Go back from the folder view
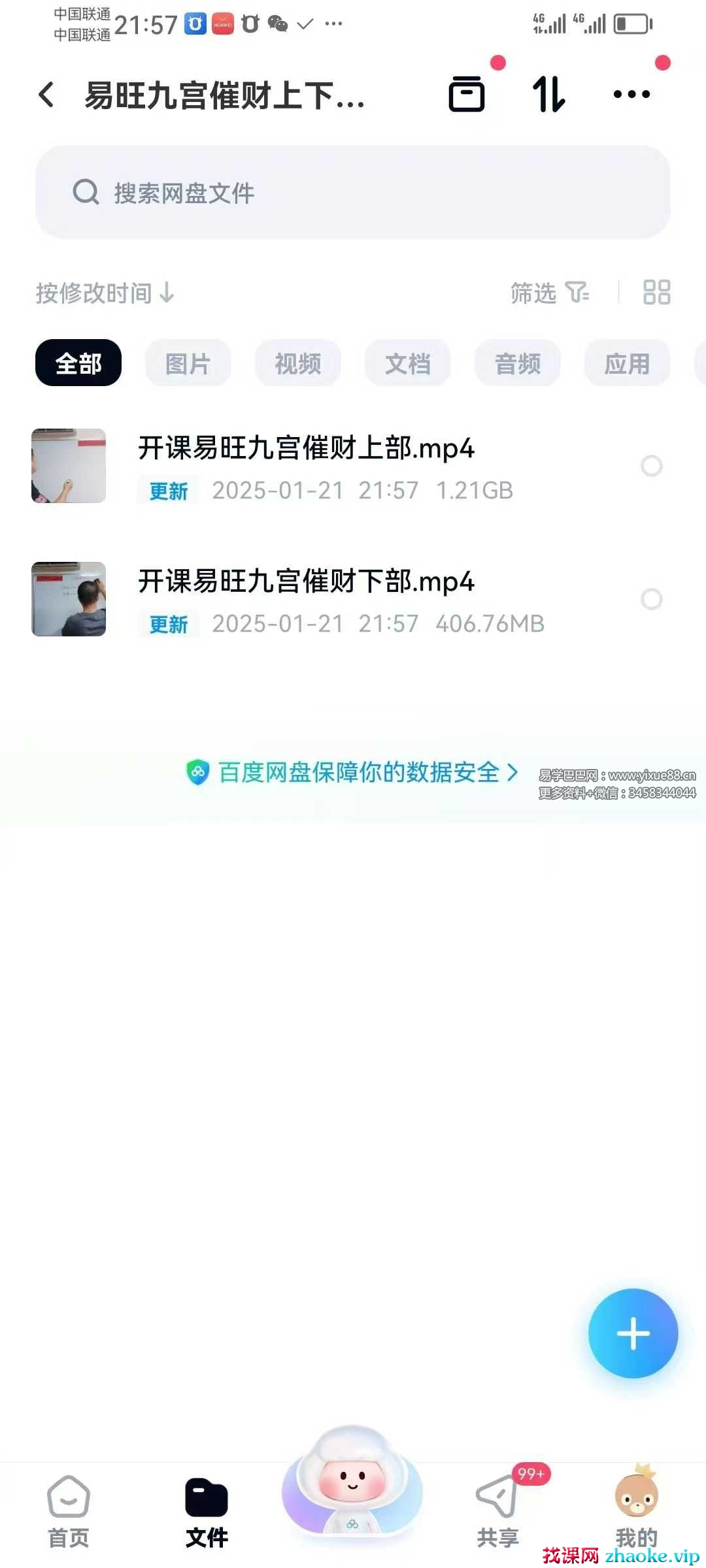Screen dimensions: 706x1568 point(46,95)
